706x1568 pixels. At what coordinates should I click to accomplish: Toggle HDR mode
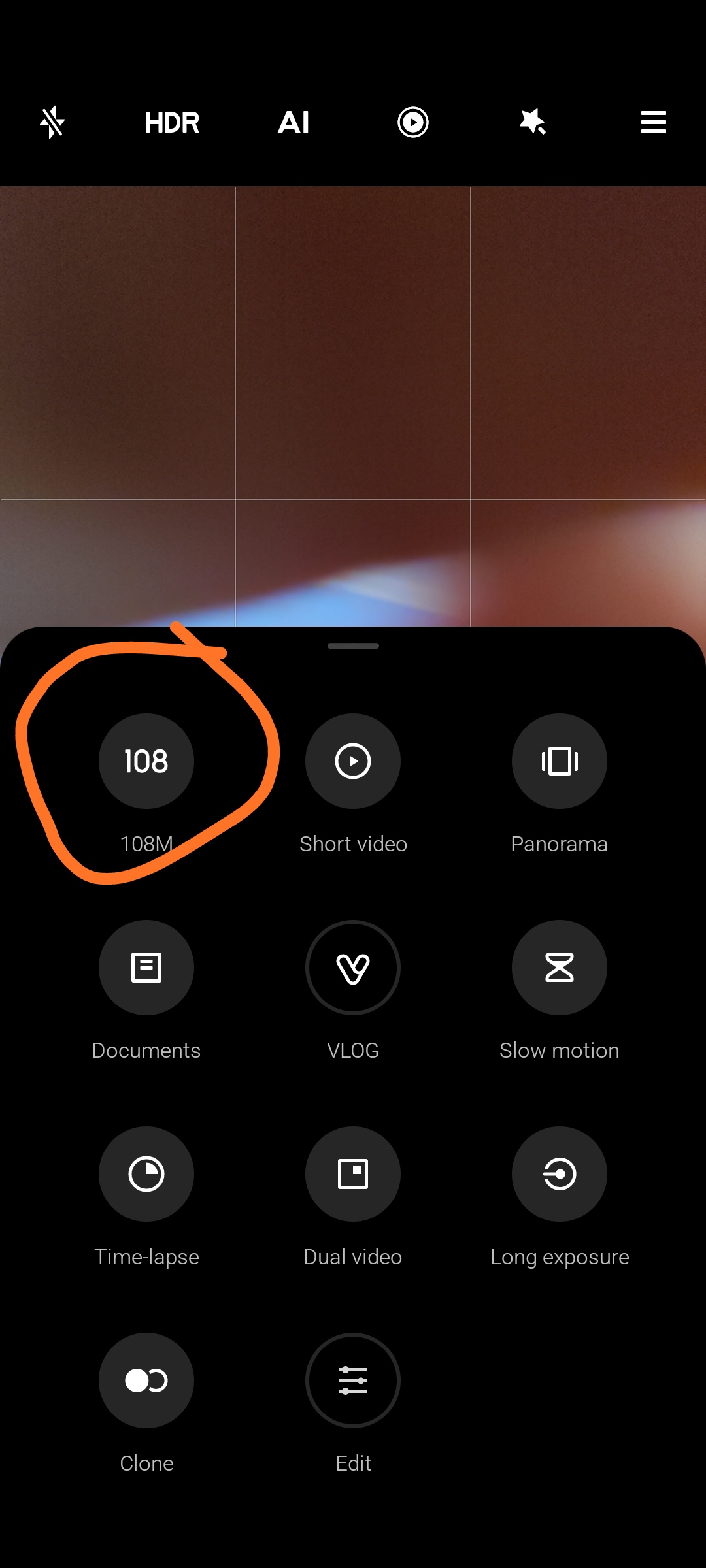172,122
